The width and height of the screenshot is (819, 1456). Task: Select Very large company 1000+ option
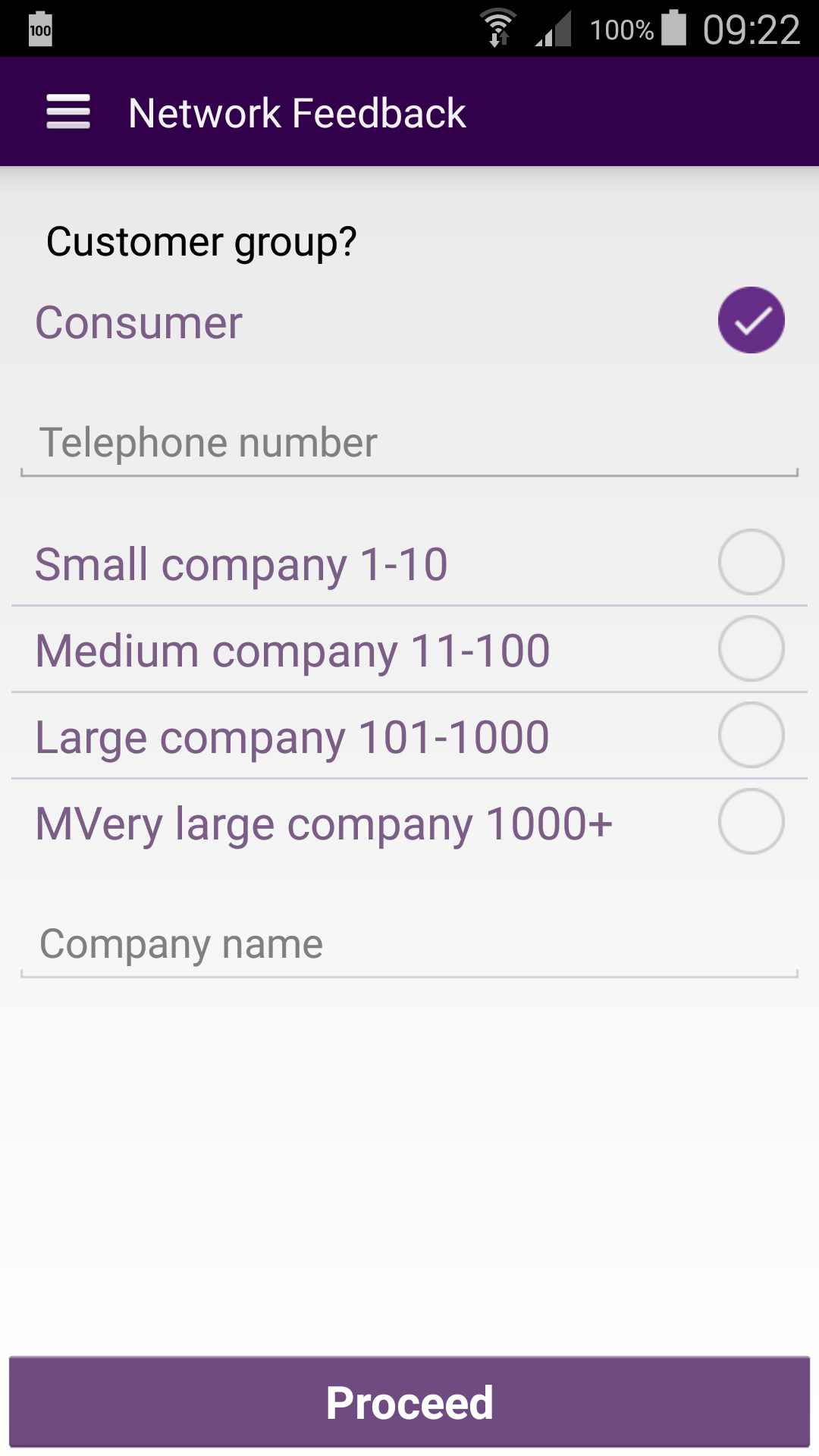point(750,822)
